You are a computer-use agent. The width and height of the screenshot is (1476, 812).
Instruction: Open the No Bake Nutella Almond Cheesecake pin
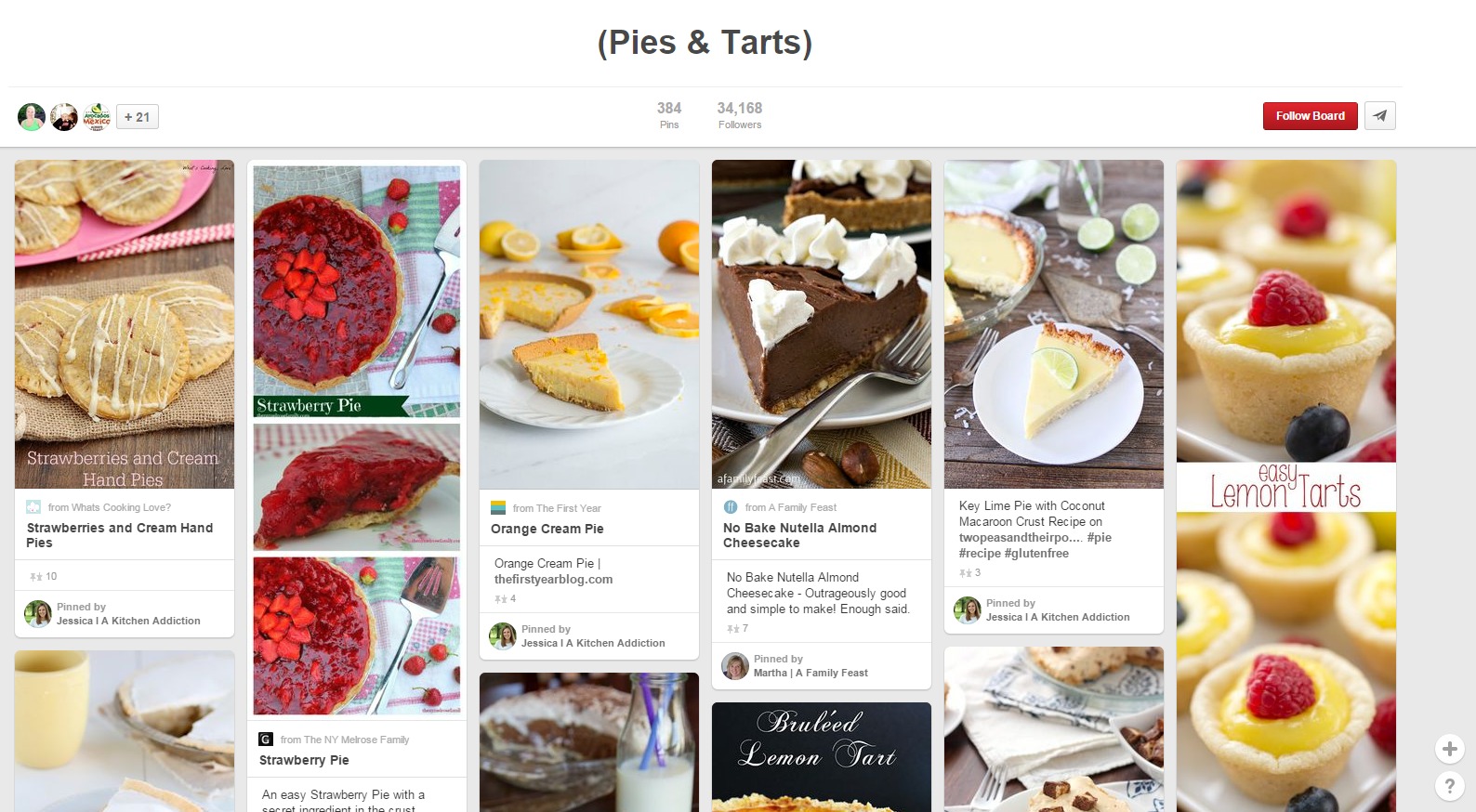[822, 323]
